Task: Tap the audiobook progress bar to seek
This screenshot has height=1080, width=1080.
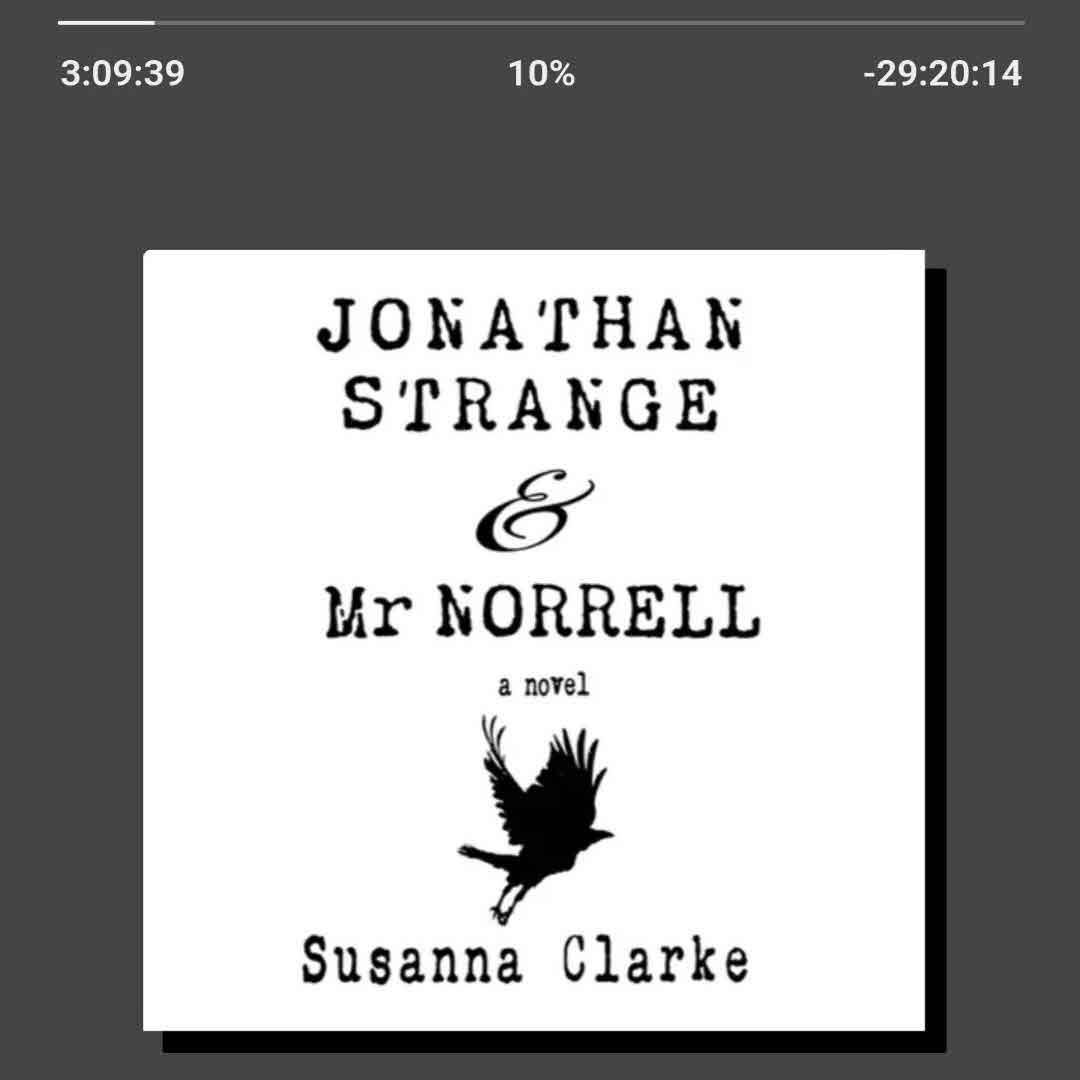Action: click(540, 22)
